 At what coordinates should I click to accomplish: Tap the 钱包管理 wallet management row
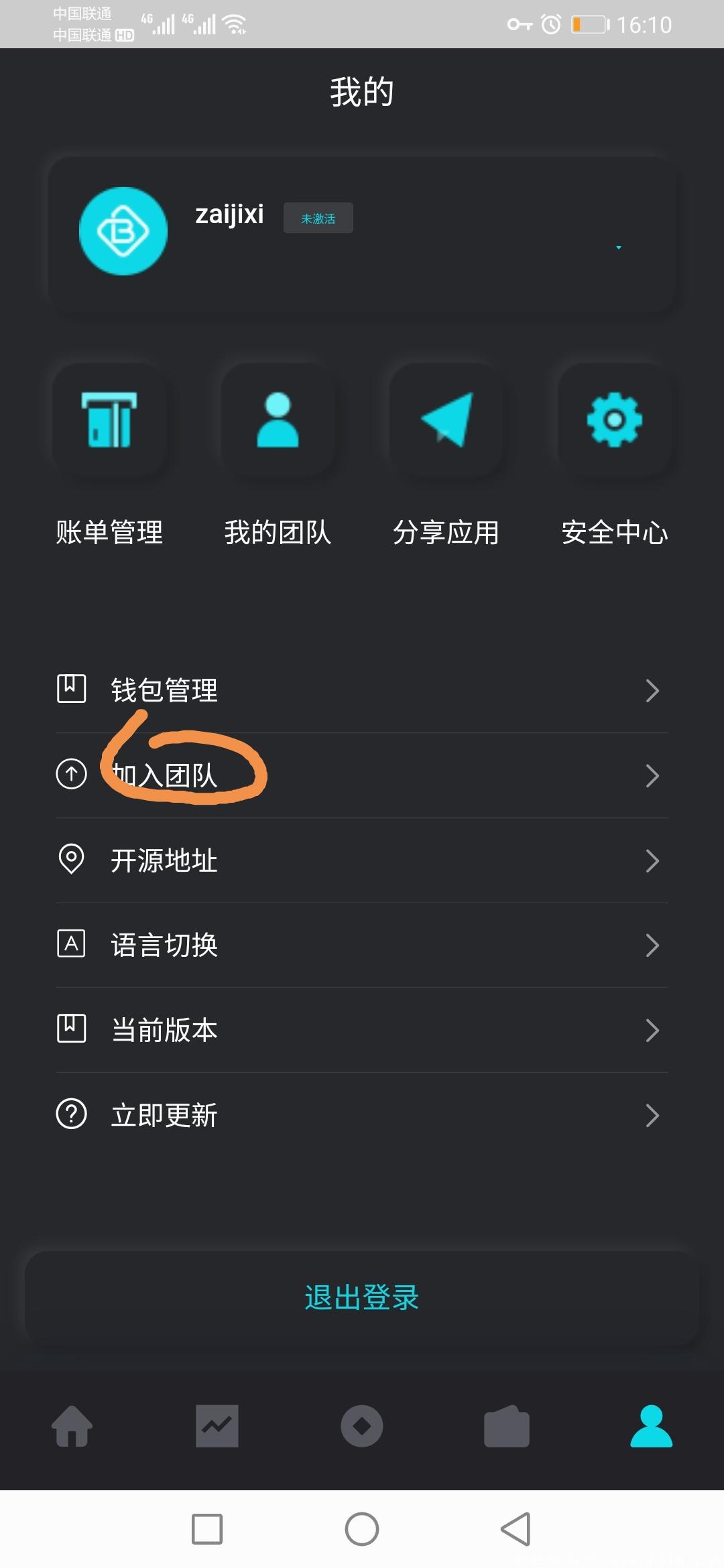(x=164, y=690)
